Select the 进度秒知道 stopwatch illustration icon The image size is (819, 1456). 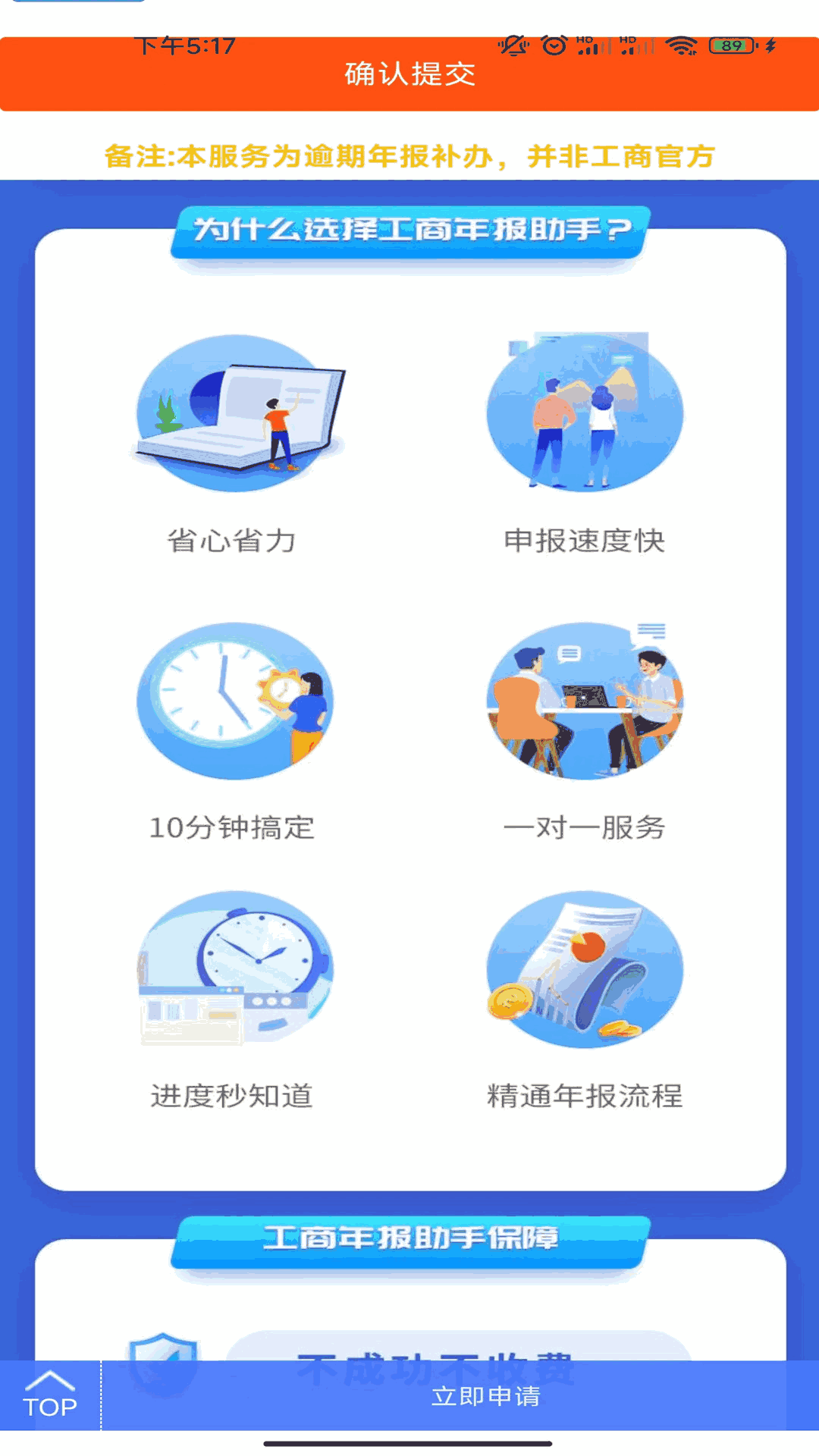click(235, 971)
